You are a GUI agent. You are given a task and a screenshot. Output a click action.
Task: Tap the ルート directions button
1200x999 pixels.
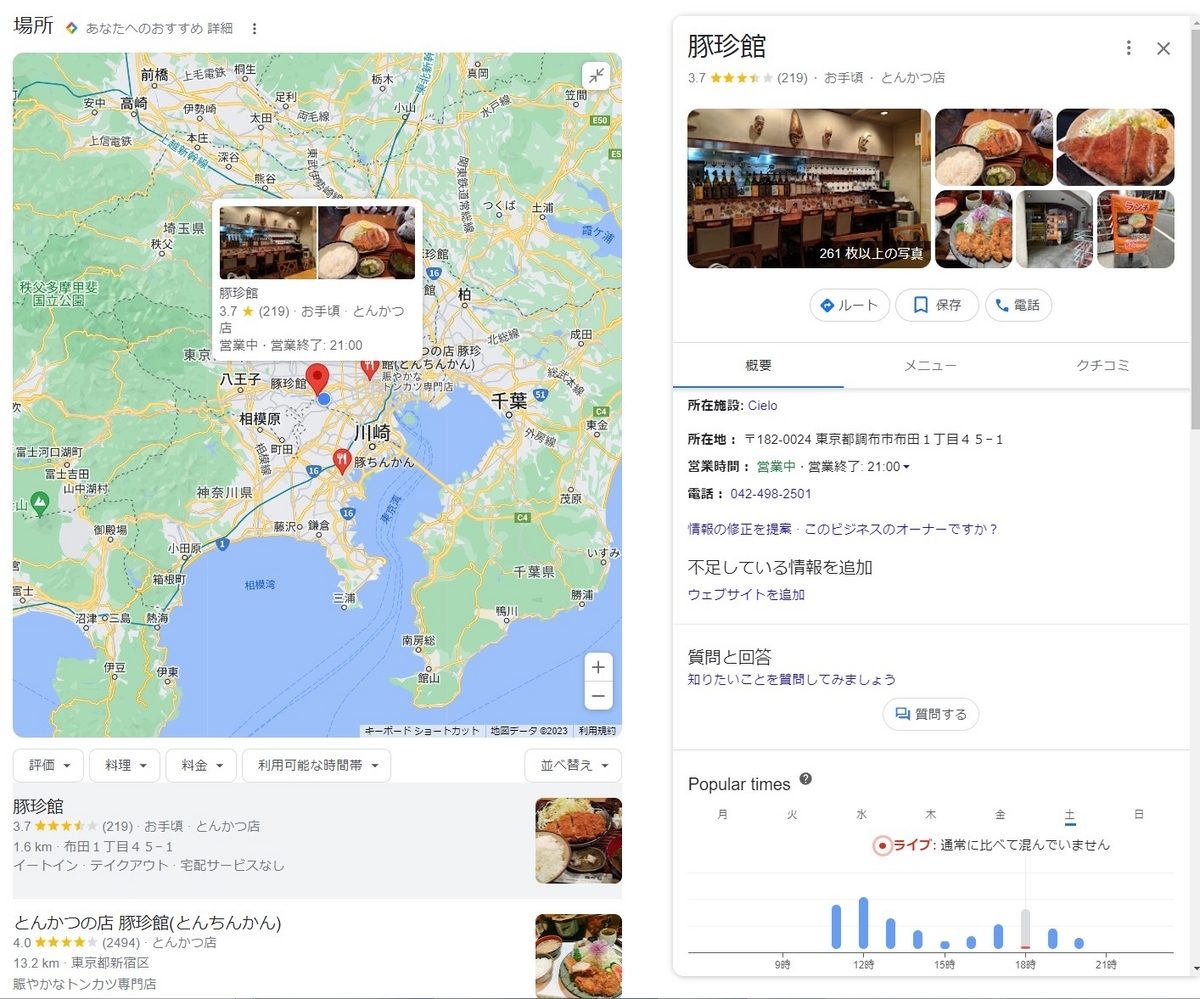(849, 306)
